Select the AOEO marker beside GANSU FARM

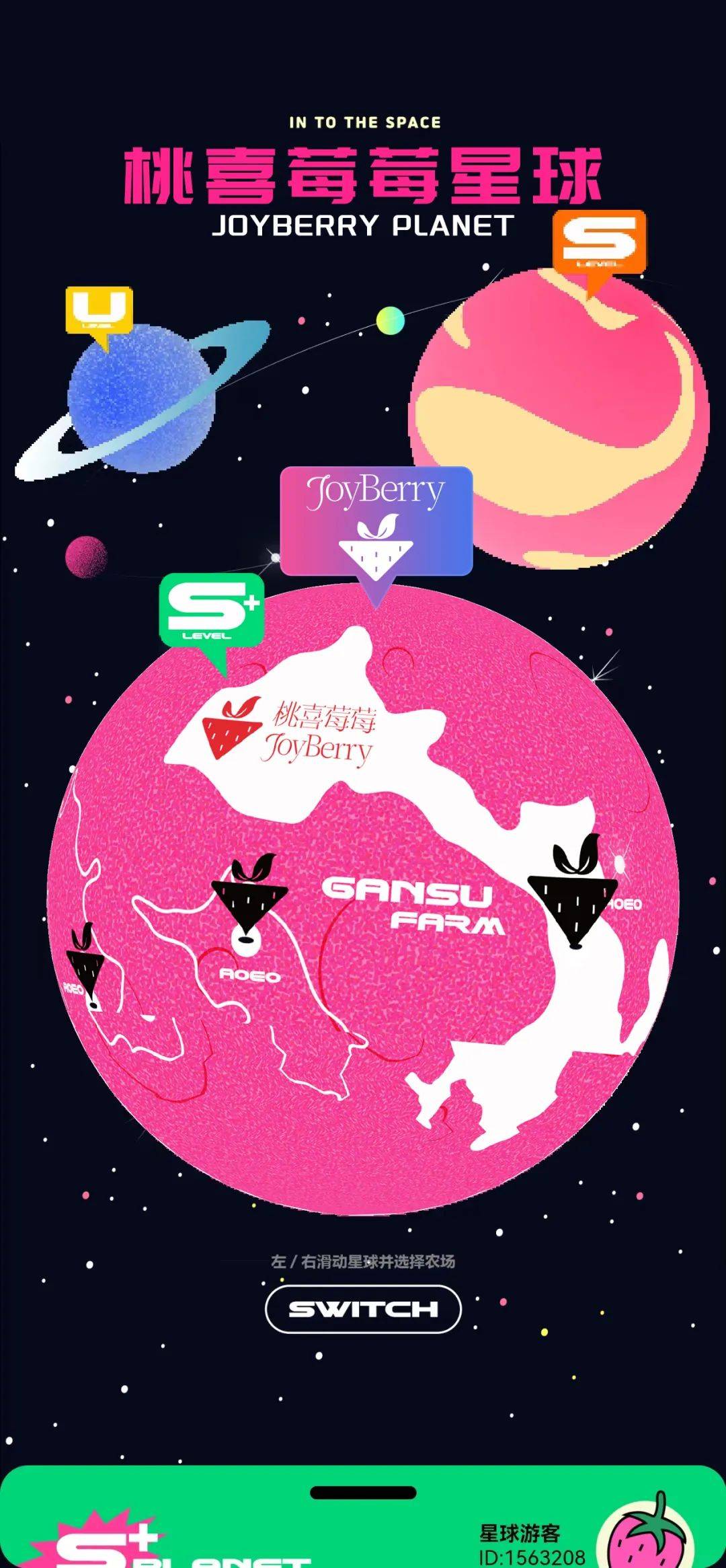(249, 905)
